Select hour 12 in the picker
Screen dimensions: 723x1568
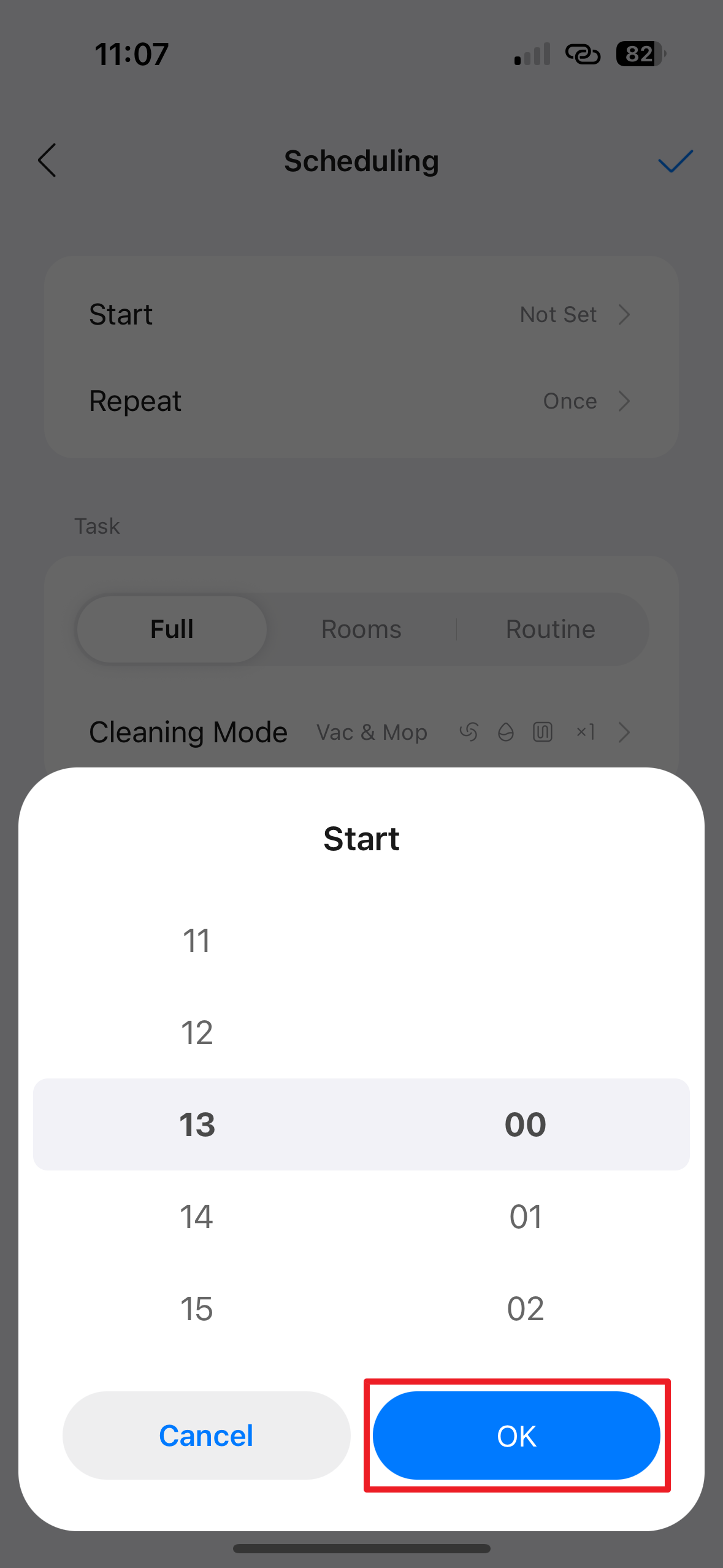pyautogui.click(x=197, y=1032)
